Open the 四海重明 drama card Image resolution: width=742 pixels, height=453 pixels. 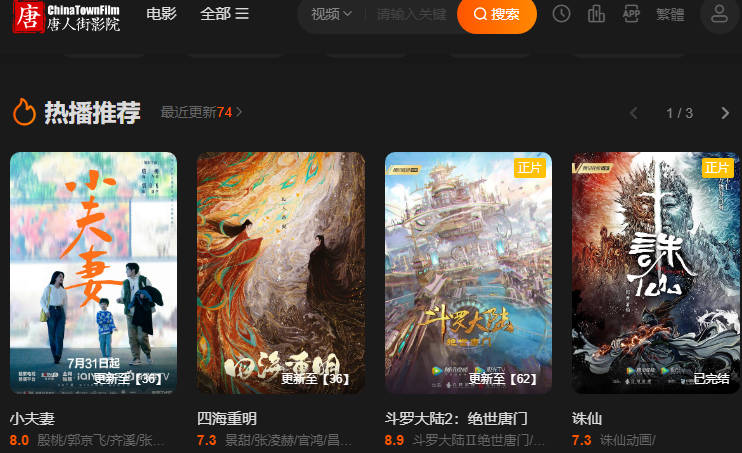click(281, 272)
